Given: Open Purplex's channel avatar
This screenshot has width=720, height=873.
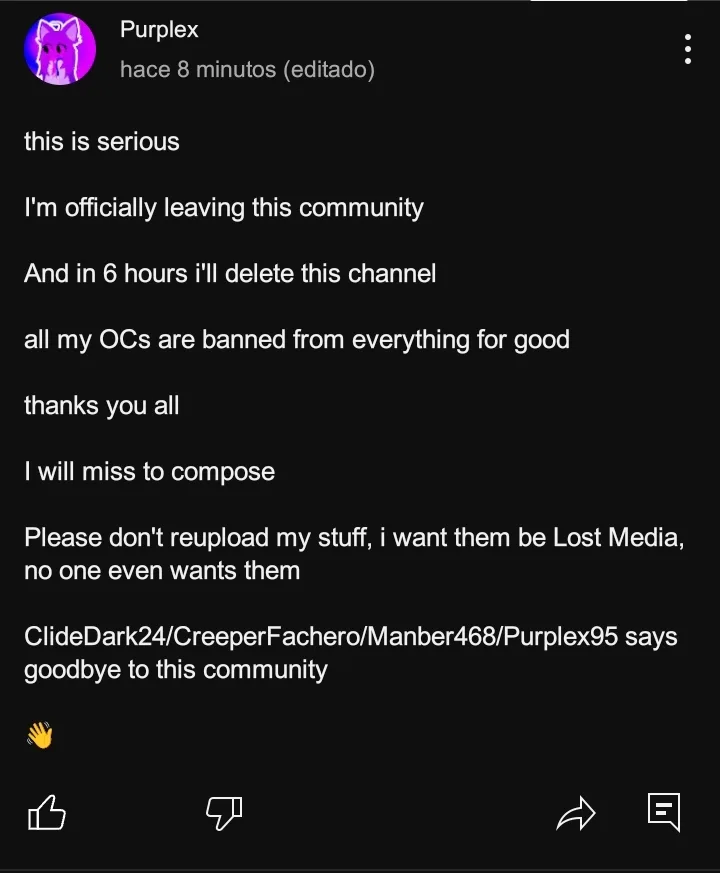Looking at the screenshot, I should (60, 49).
